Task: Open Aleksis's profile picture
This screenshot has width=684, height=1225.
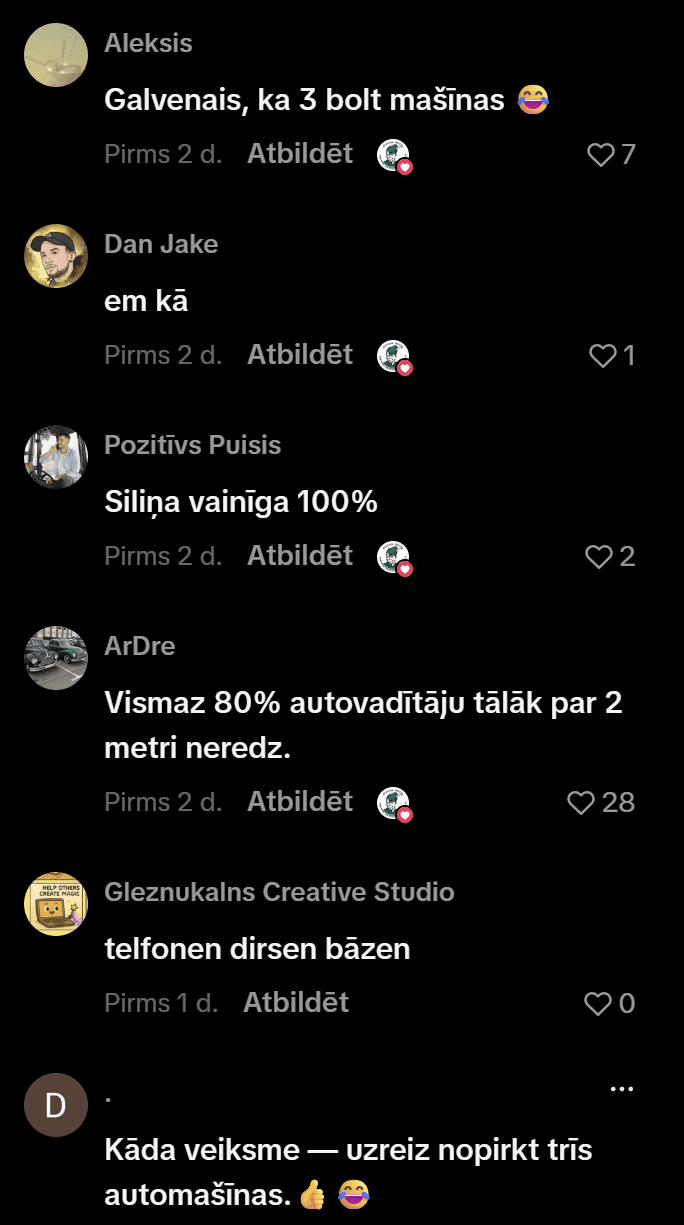Action: (x=56, y=55)
